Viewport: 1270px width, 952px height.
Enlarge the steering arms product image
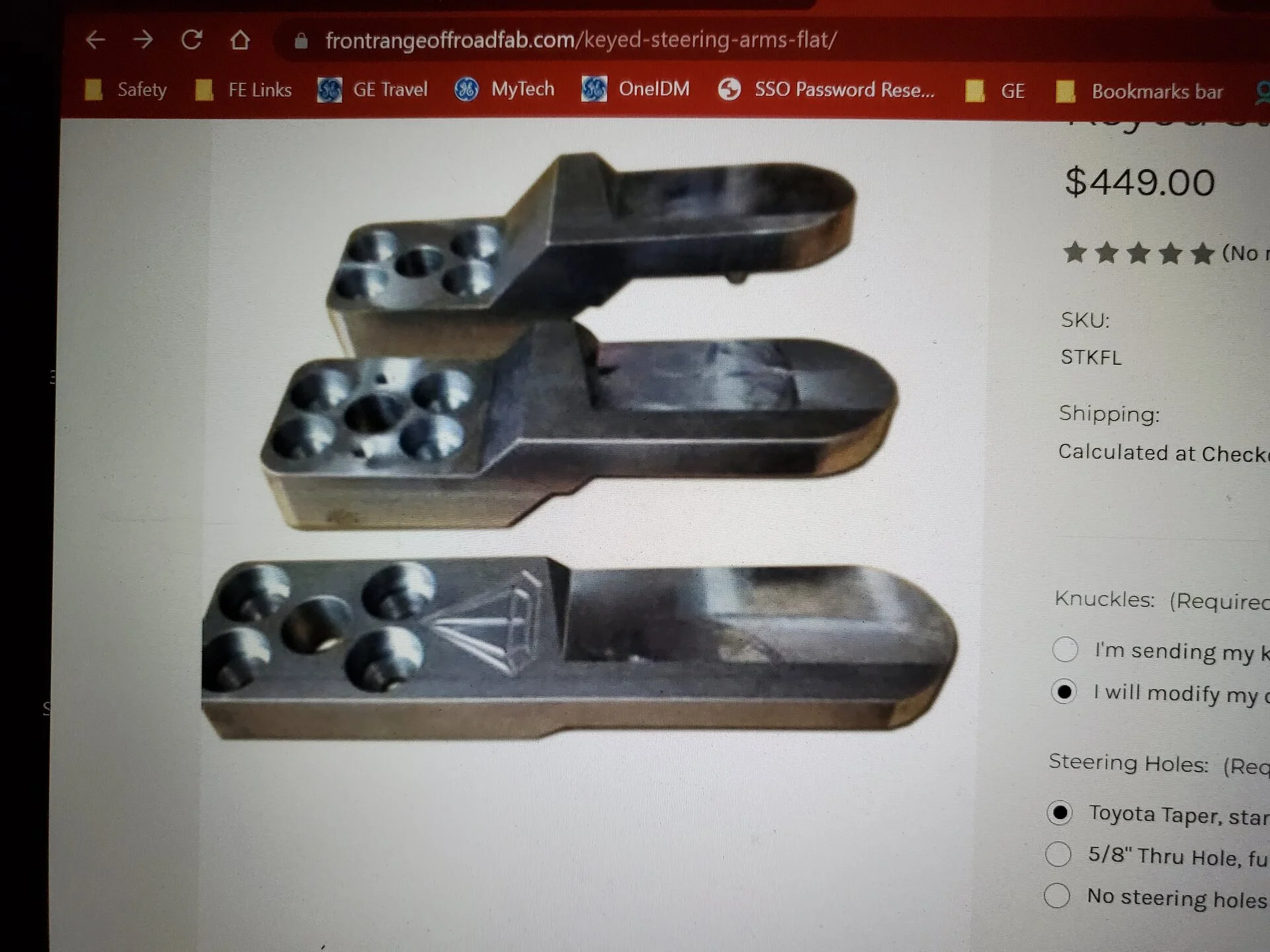[579, 443]
